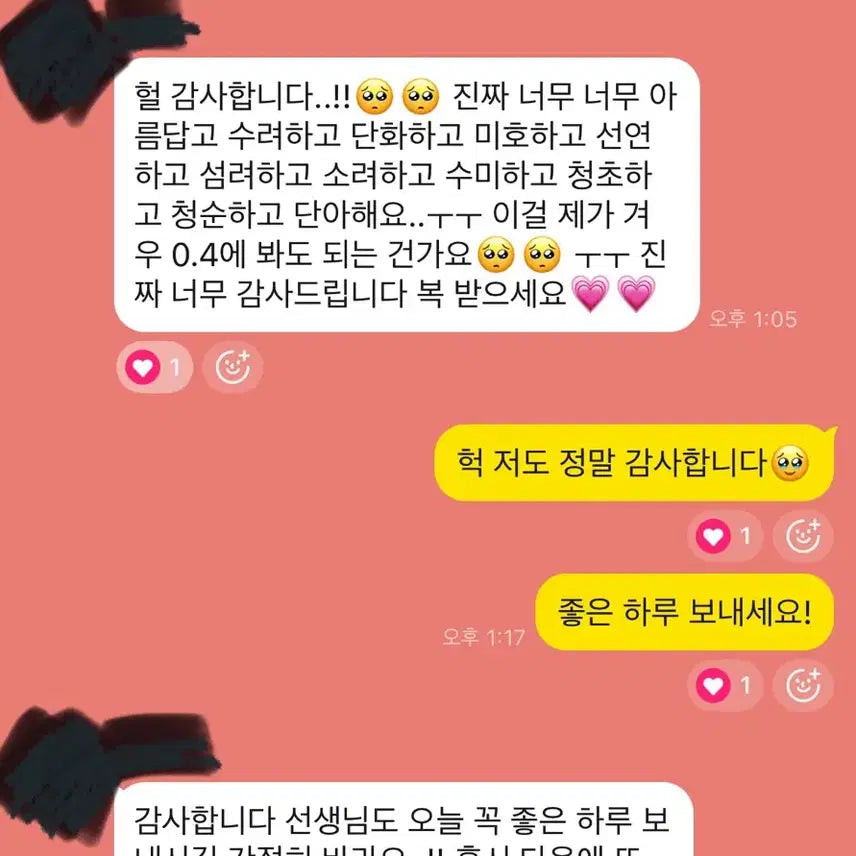Add emoji reaction to 헉 저도 정말 감사합니다
856x856 pixels.
click(x=803, y=536)
